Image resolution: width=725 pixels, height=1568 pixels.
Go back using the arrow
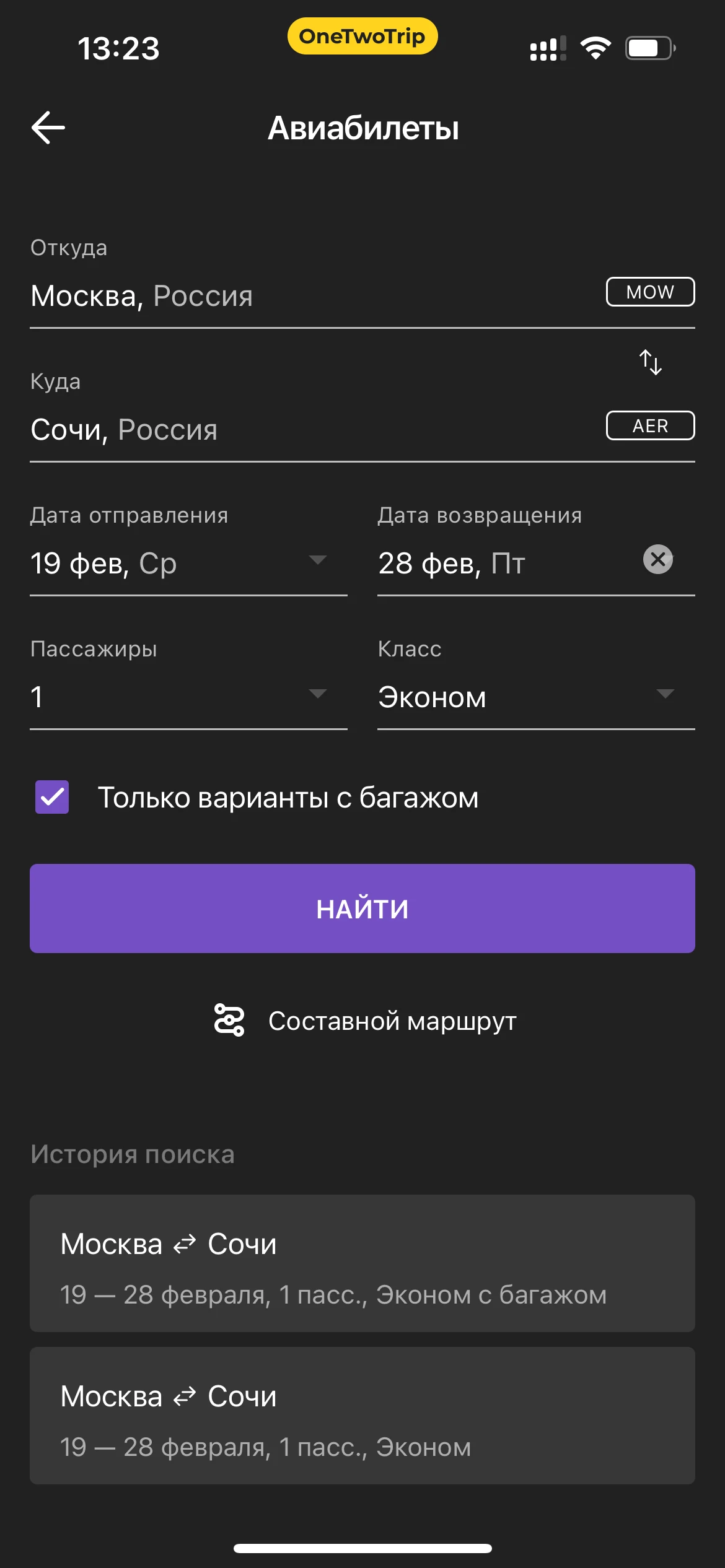48,128
